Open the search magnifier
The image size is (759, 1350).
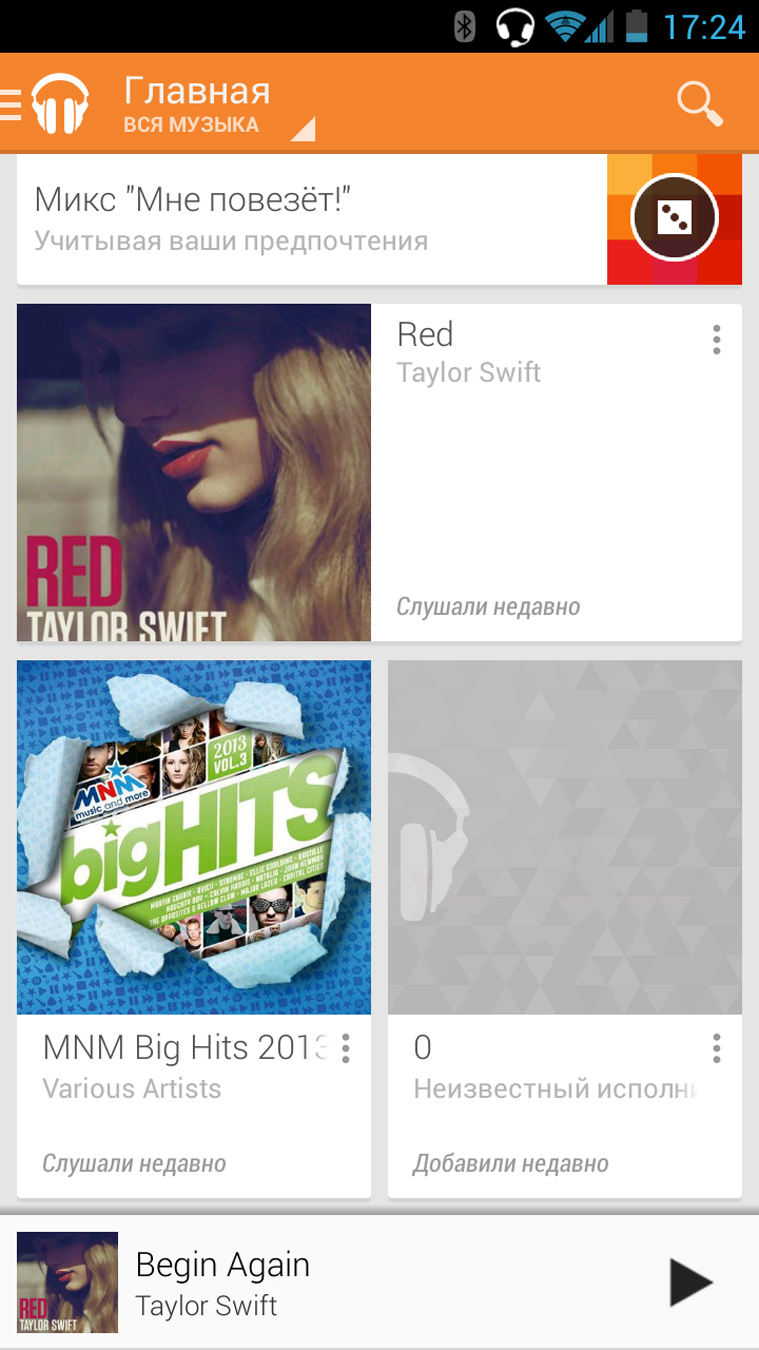[699, 103]
